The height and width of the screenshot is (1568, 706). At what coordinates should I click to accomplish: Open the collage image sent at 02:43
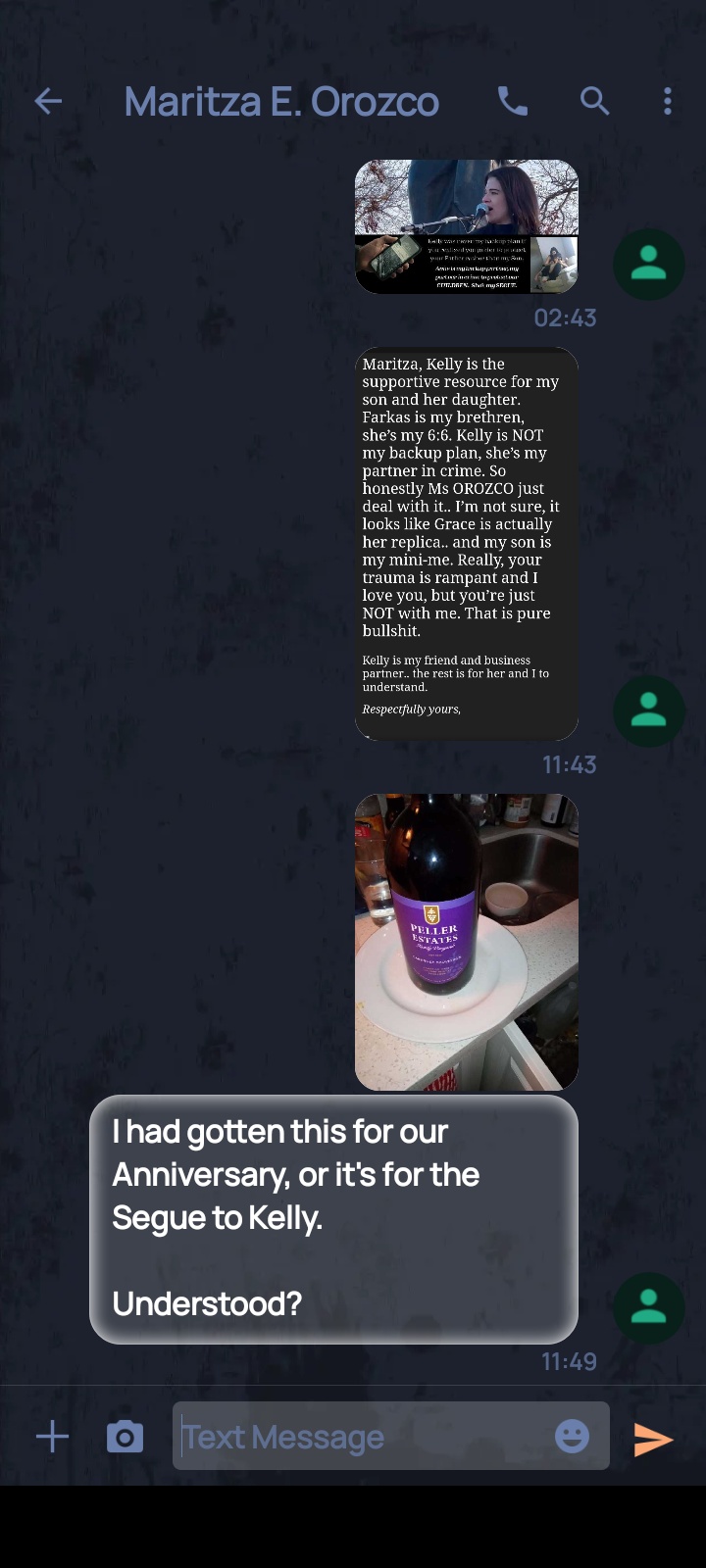coord(466,226)
